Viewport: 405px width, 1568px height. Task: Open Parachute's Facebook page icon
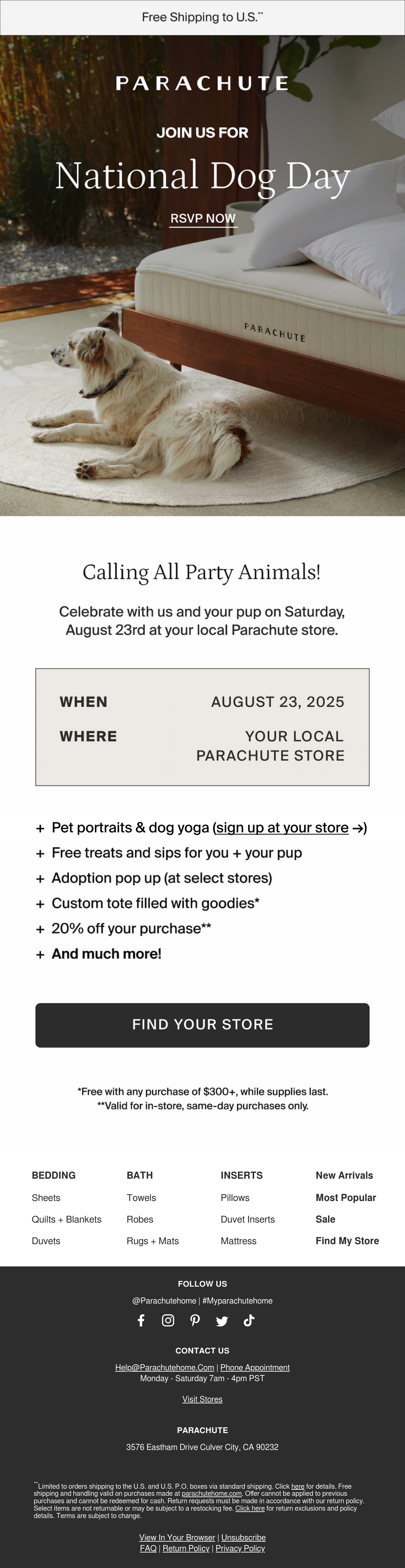click(x=141, y=1320)
